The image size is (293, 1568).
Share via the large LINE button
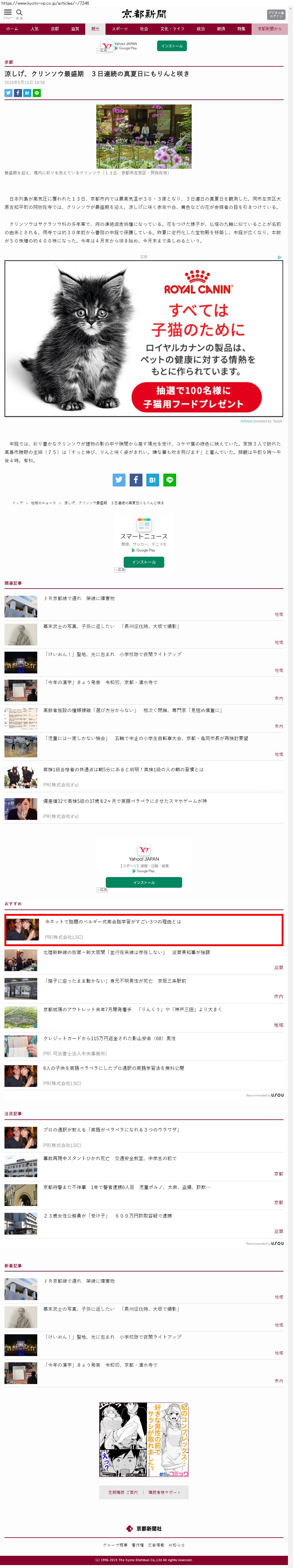(169, 480)
